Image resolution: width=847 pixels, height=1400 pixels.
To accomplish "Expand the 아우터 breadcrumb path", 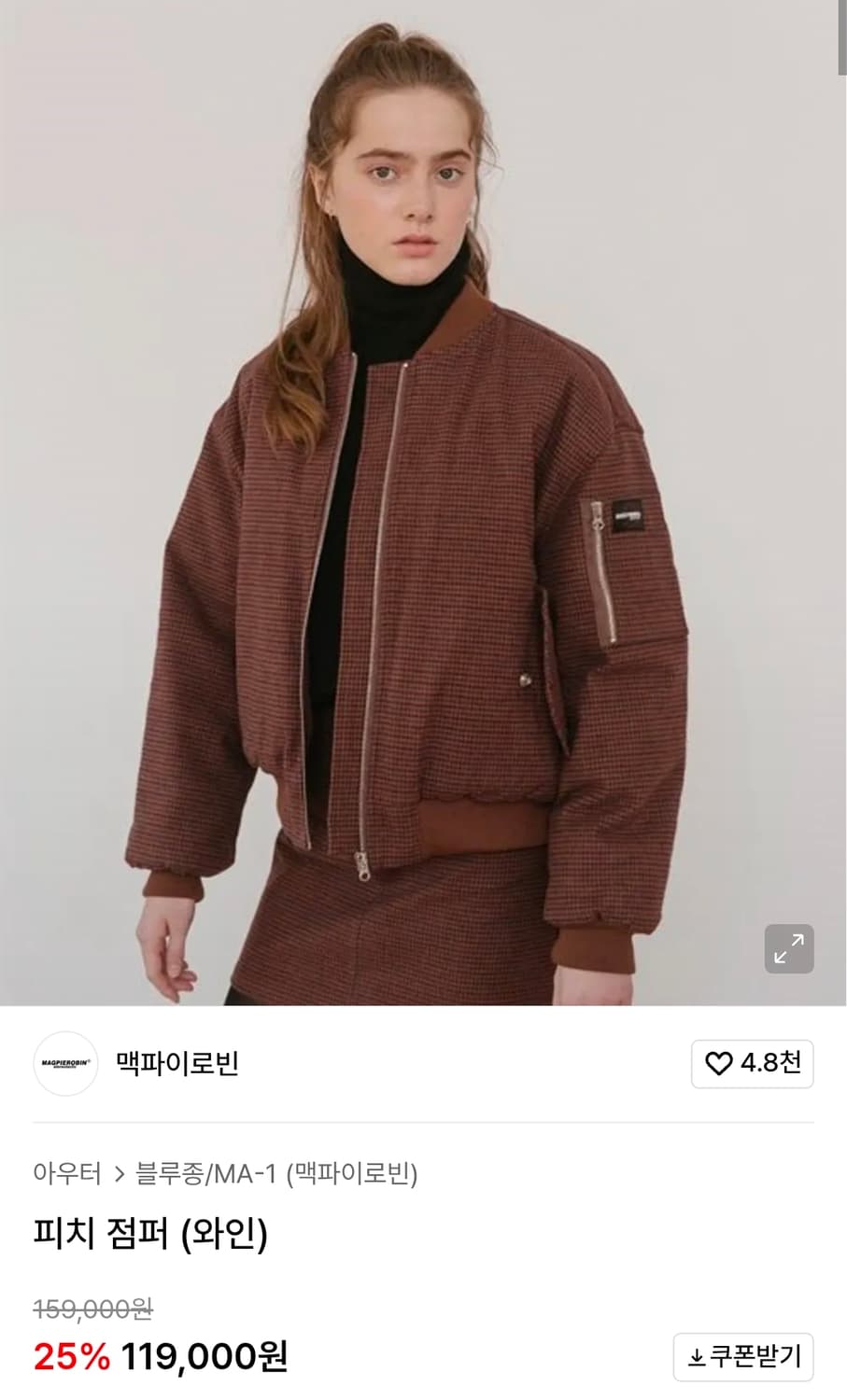I will coord(66,1174).
